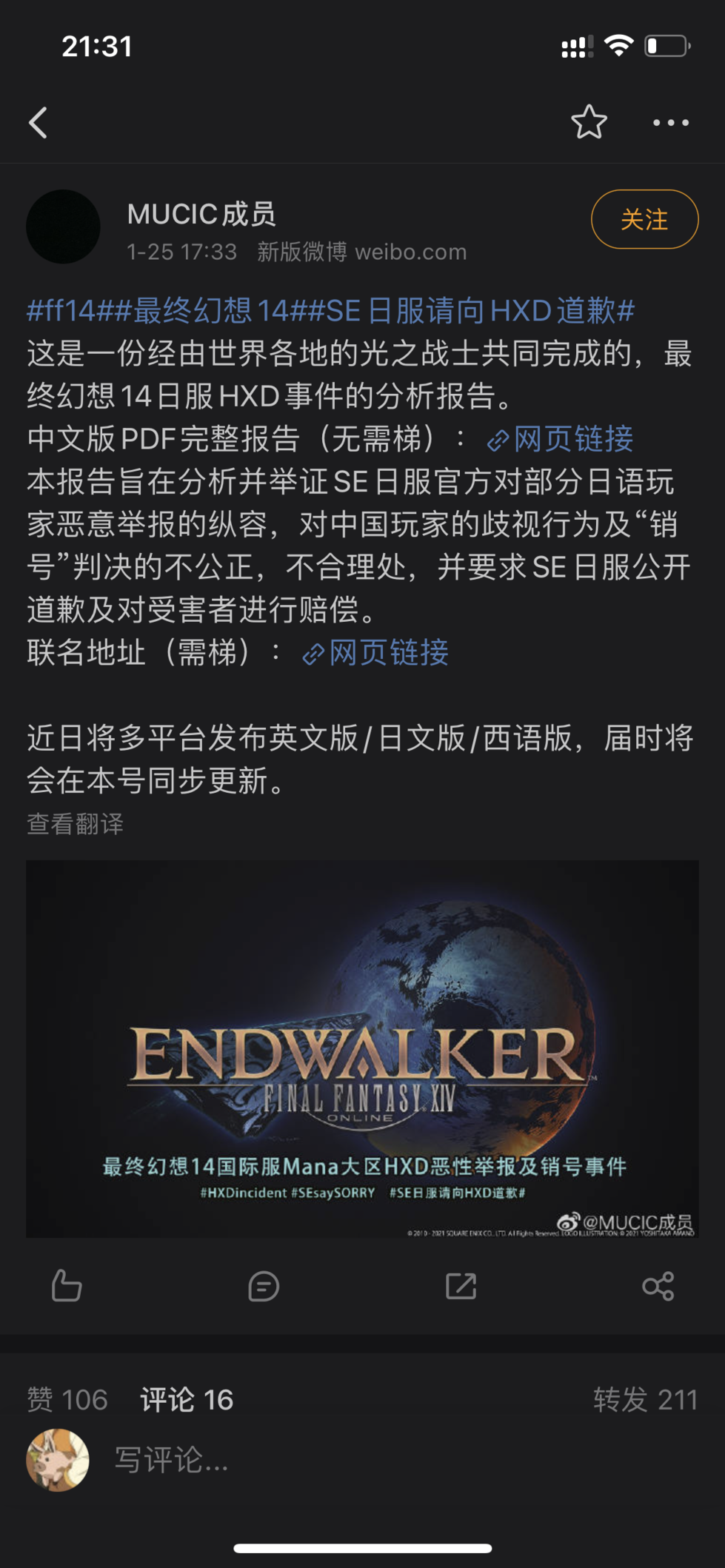Tap the comment bubble icon
Screen dimensions: 725x1568
[x=264, y=1286]
